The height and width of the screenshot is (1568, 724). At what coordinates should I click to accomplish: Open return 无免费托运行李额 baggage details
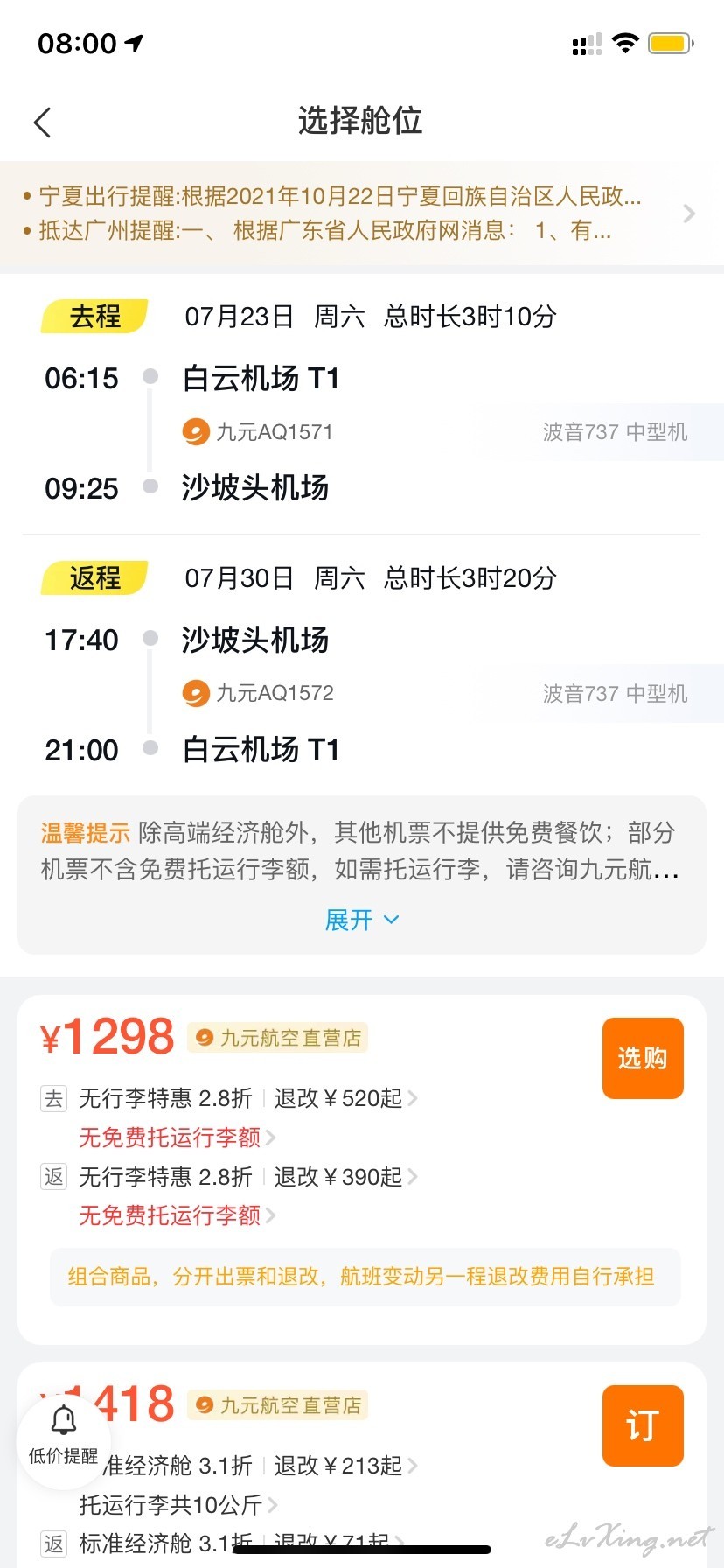[178, 1215]
